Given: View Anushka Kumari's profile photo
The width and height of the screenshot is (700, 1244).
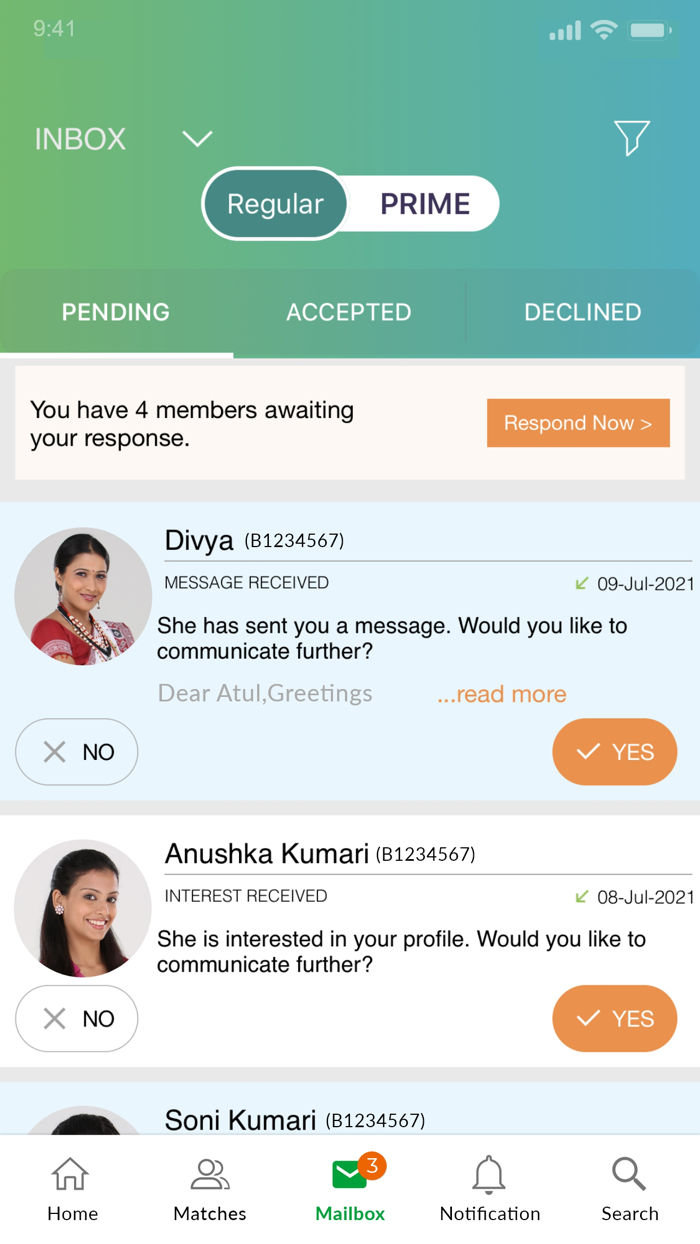Looking at the screenshot, I should coord(83,908).
